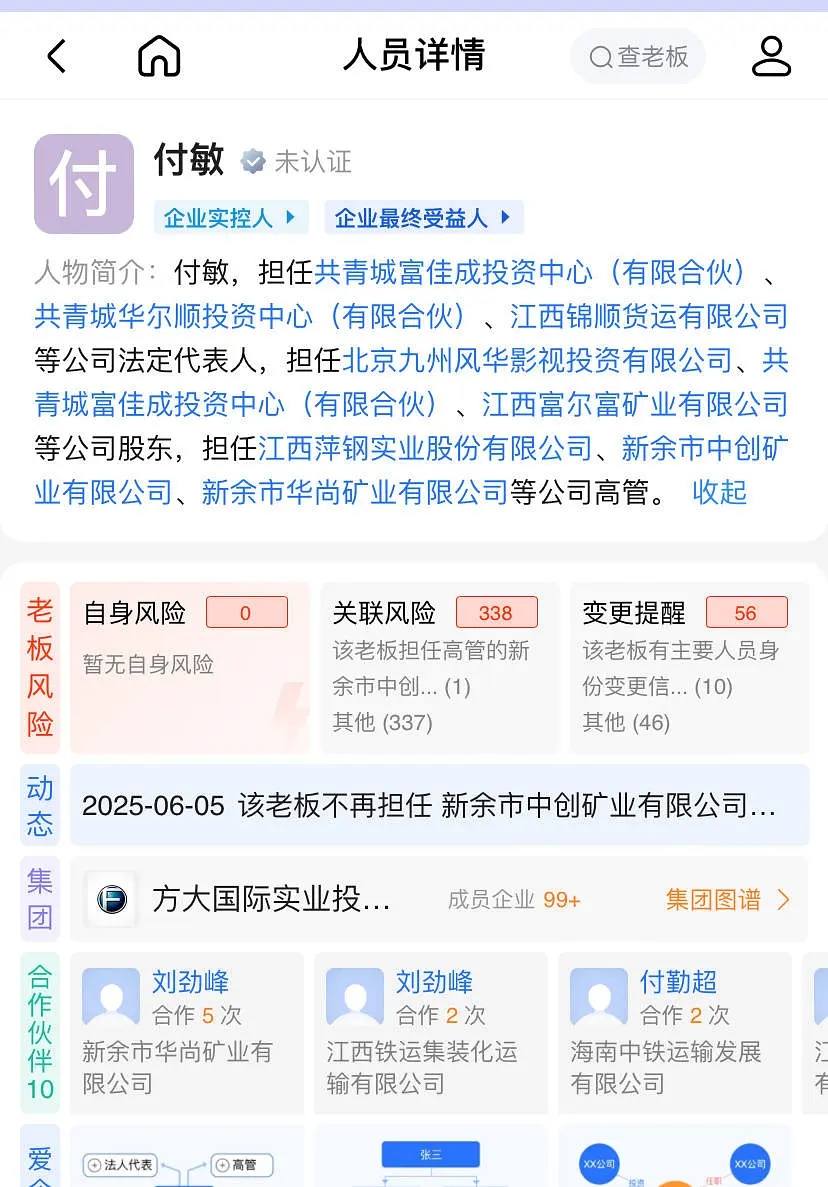Screen dimensions: 828x1187
Task: Open link 江西锦顺货运有限公司
Action: [x=648, y=317]
